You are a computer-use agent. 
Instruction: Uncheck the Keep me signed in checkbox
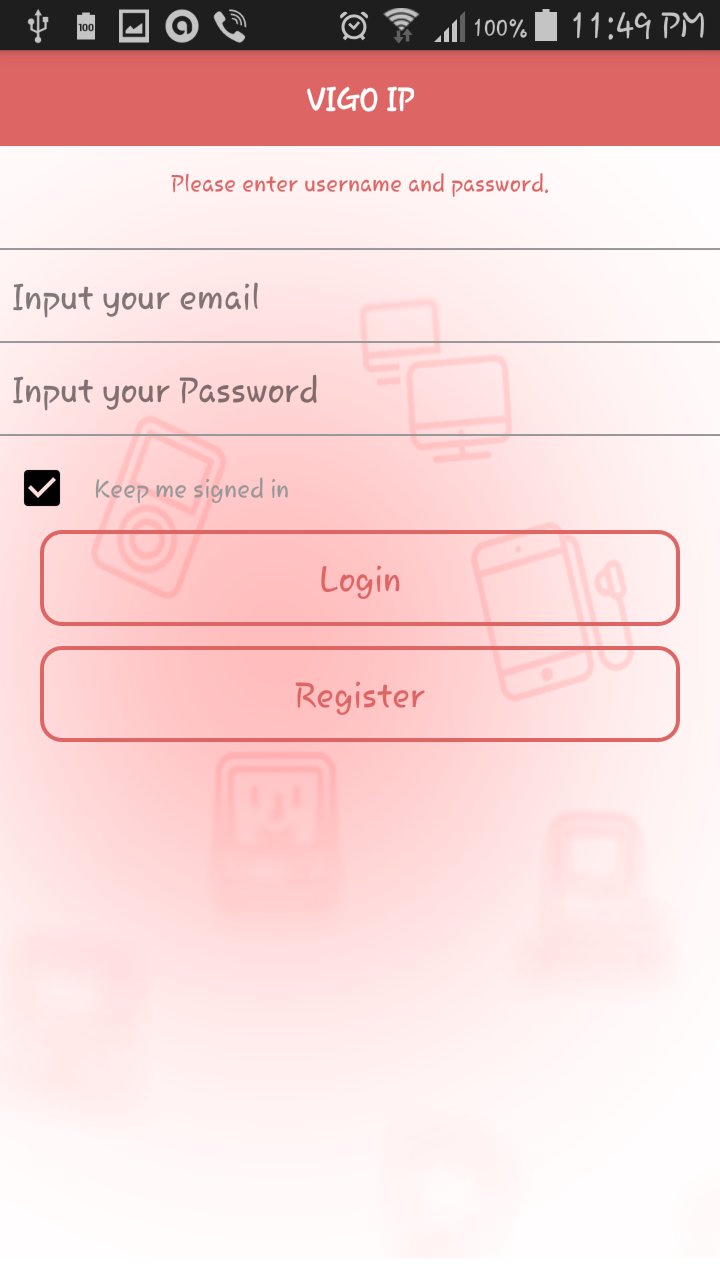[x=41, y=488]
